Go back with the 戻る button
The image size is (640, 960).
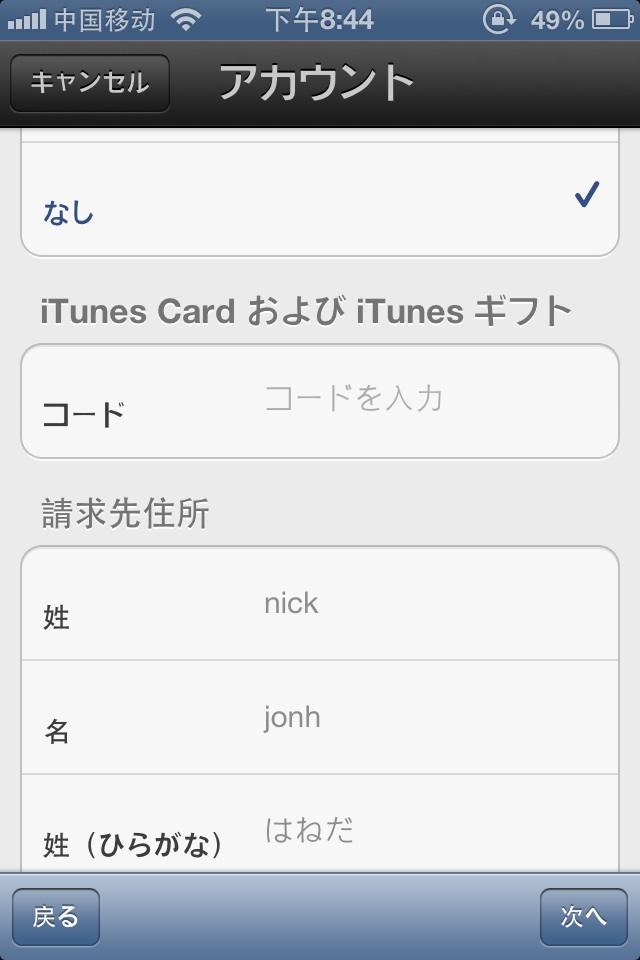[56, 917]
